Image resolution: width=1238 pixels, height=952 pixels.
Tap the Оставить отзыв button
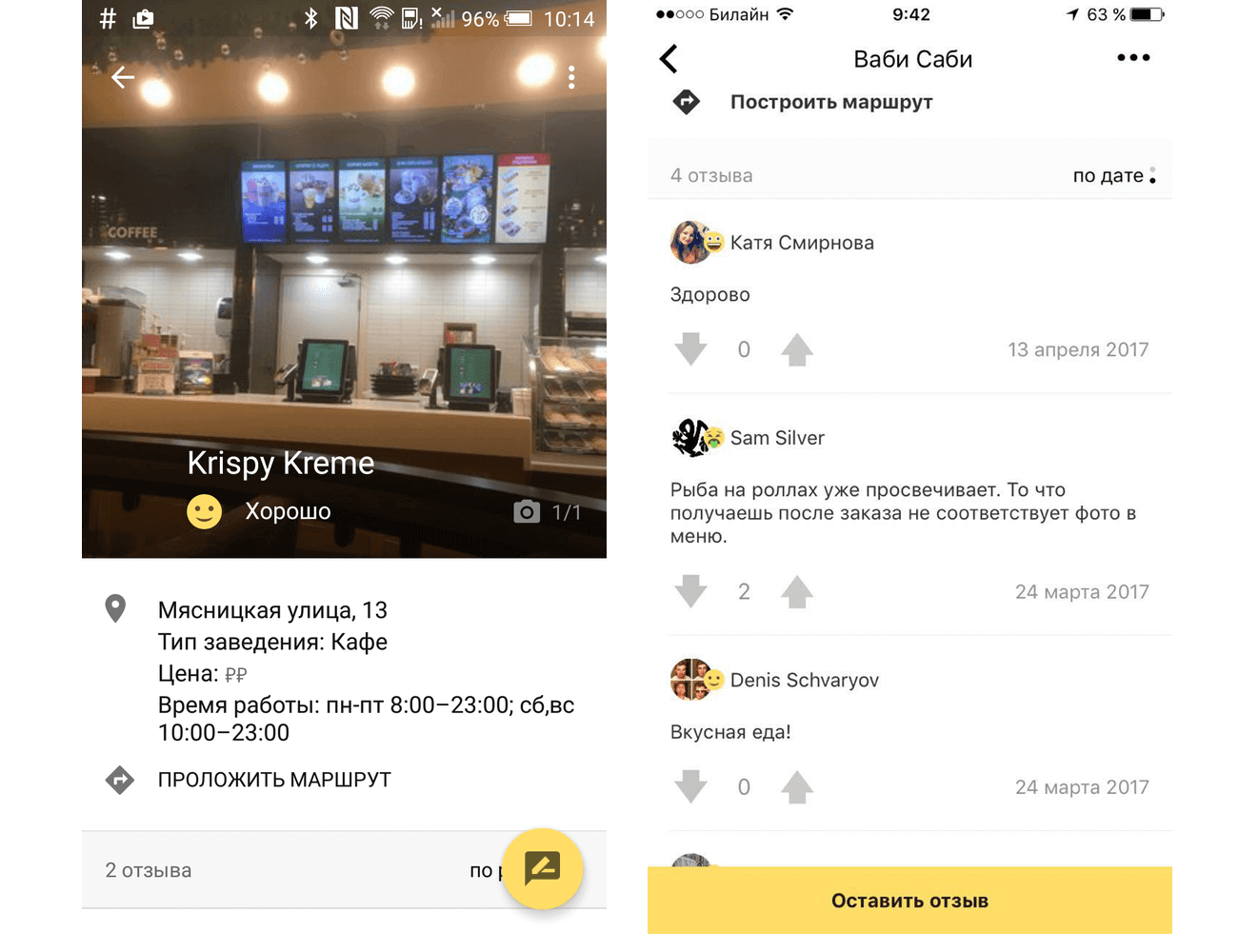pyautogui.click(x=909, y=901)
